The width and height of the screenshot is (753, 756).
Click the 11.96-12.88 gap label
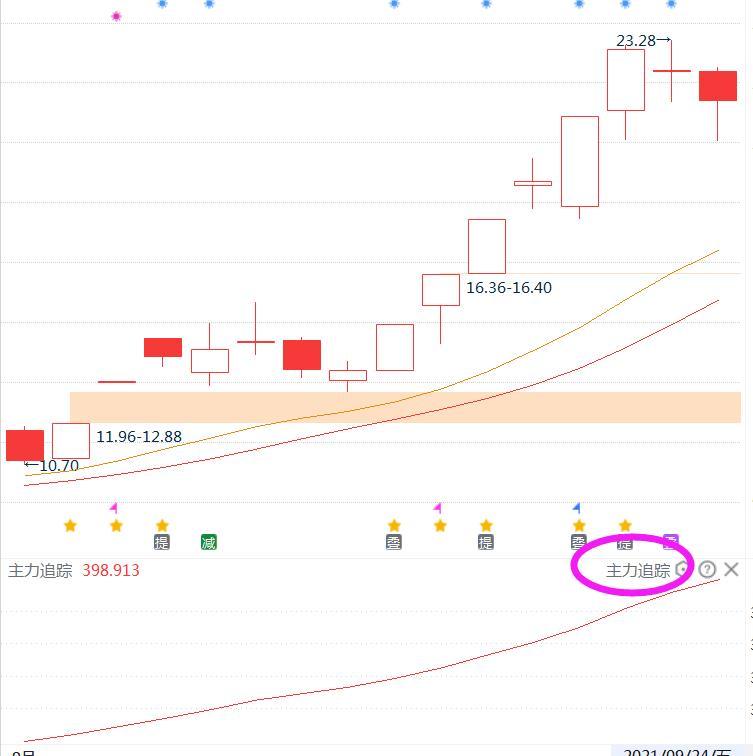pyautogui.click(x=138, y=437)
